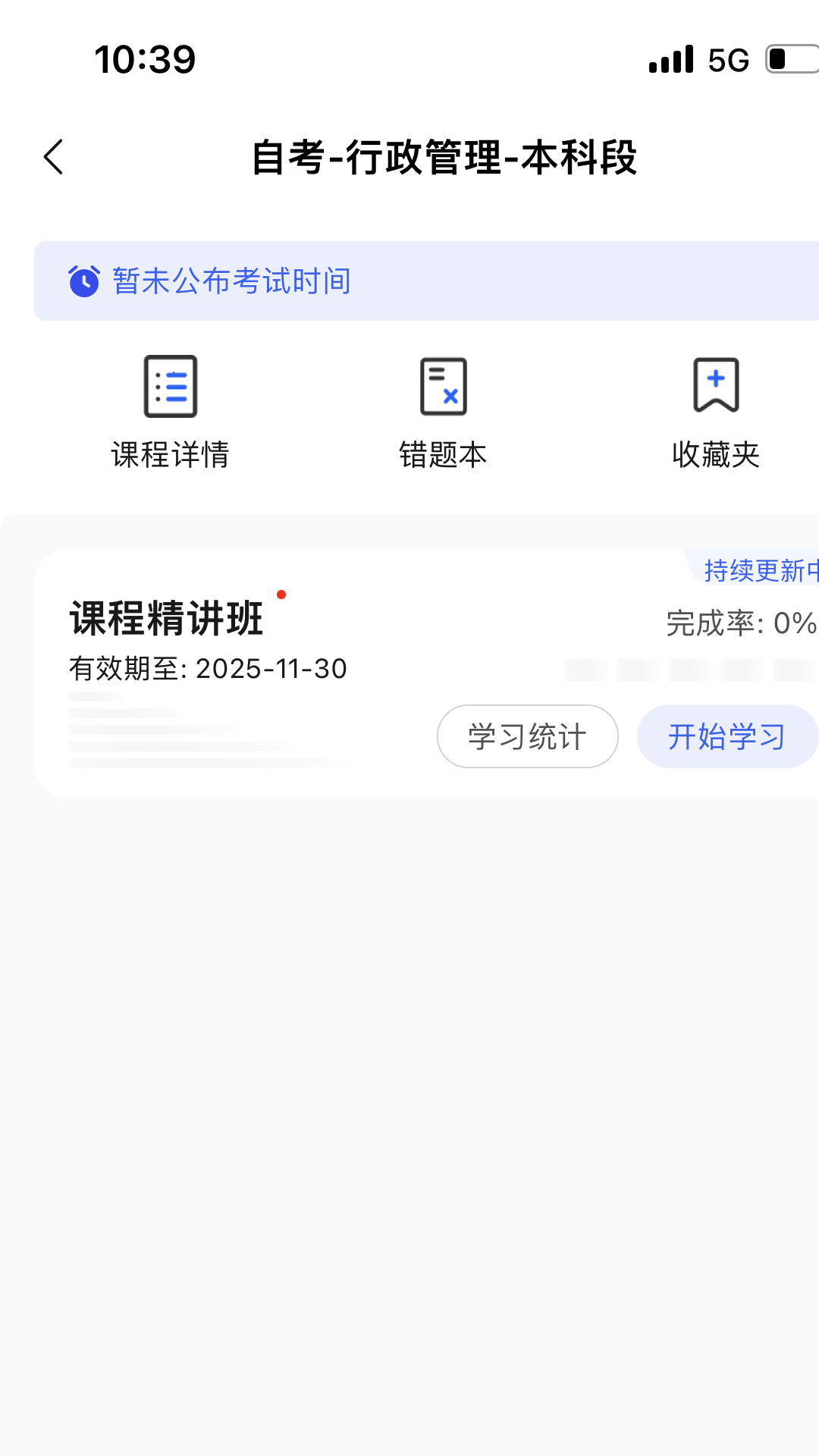819x1456 pixels.
Task: Tap the list icon above 课程详情
Action: [171, 386]
